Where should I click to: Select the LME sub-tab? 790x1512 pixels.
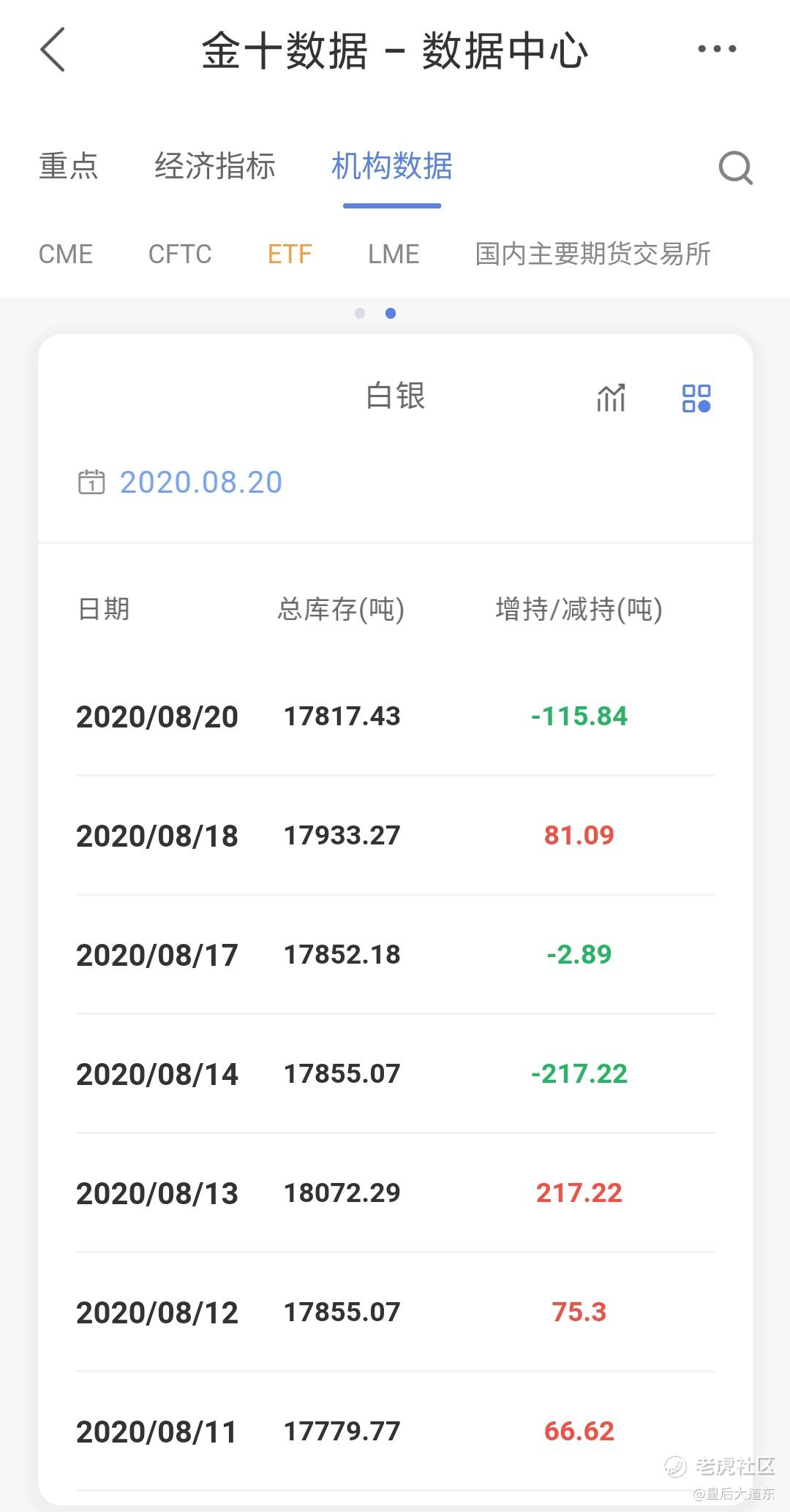[394, 254]
